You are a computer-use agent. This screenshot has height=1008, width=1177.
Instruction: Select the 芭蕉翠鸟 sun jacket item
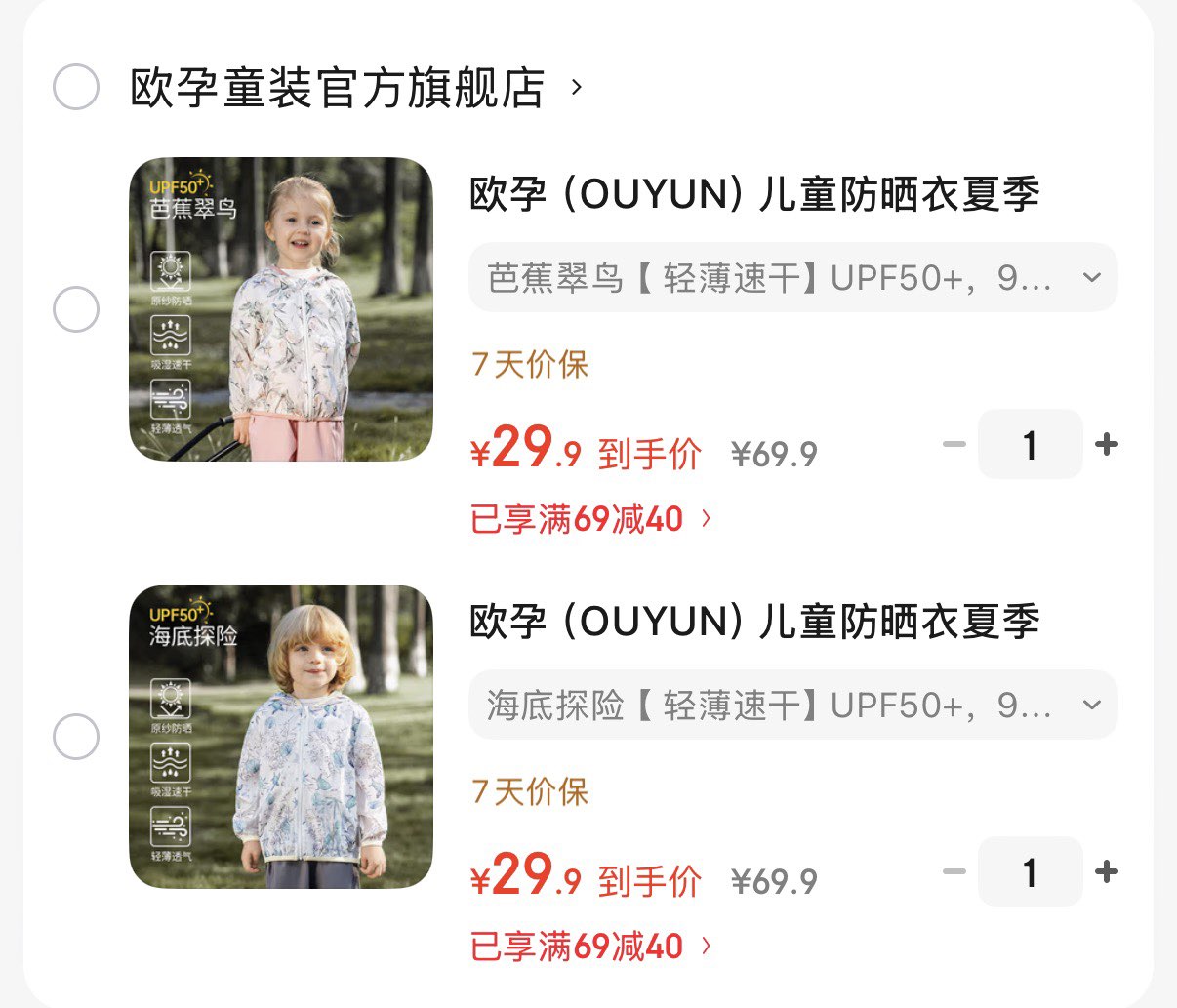point(76,309)
